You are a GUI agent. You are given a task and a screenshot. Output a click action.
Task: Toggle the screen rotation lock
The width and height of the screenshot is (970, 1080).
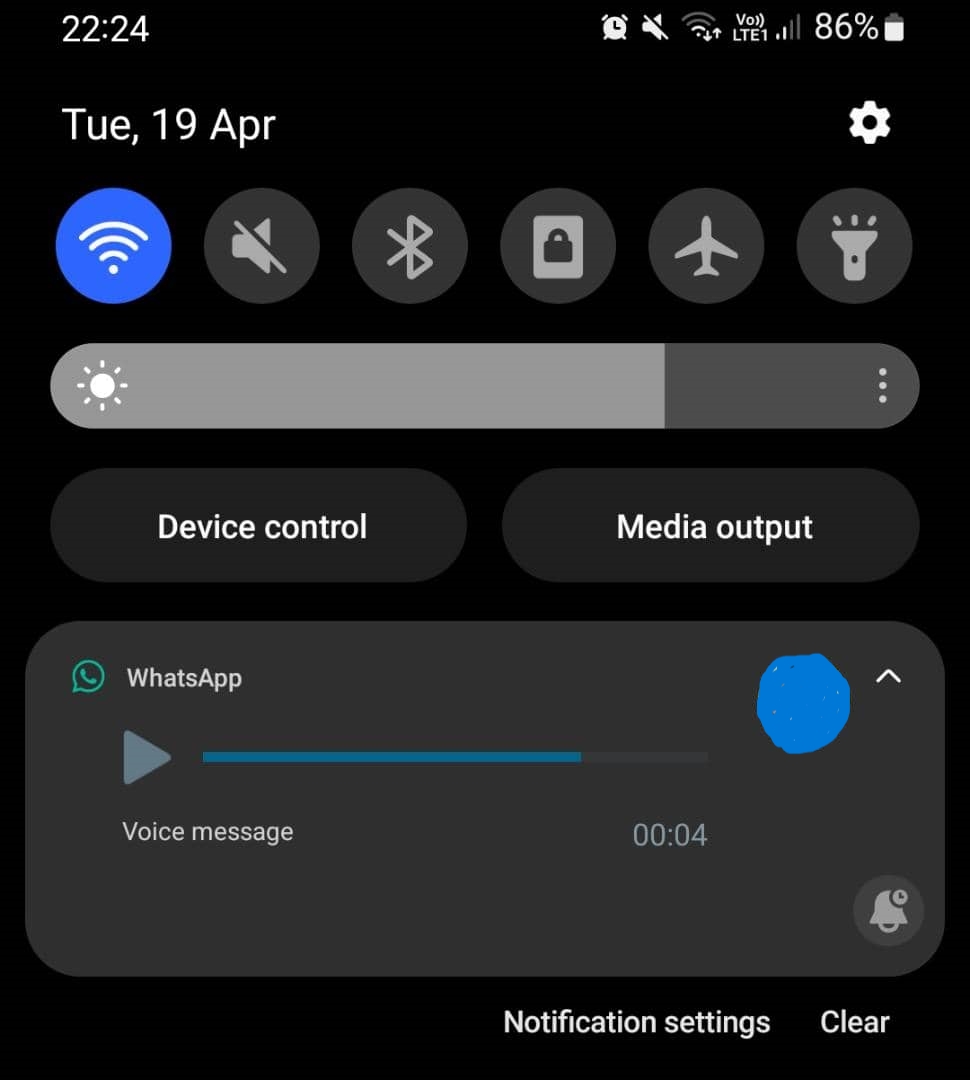click(557, 246)
